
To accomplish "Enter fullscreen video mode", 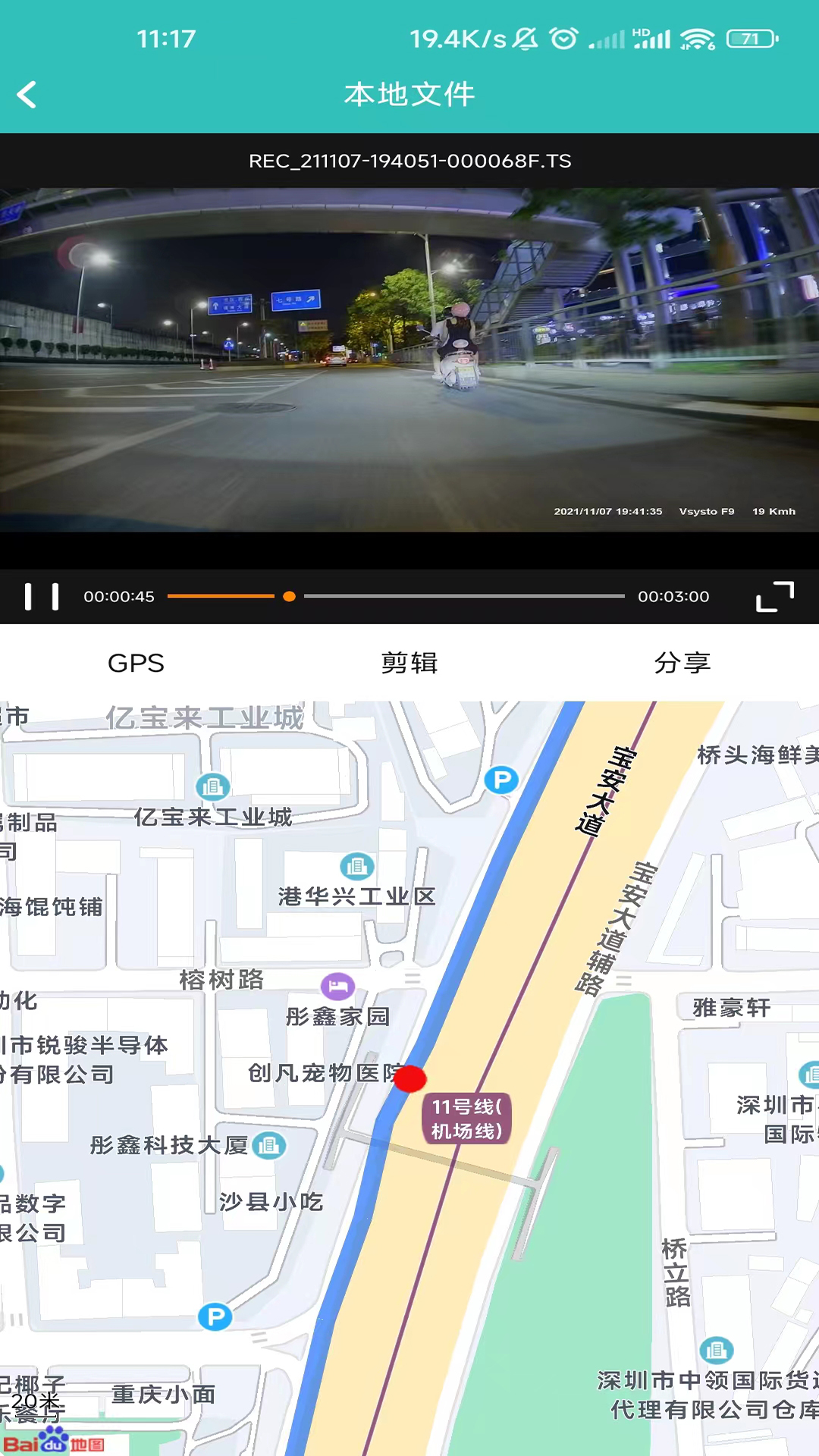I will point(775,597).
